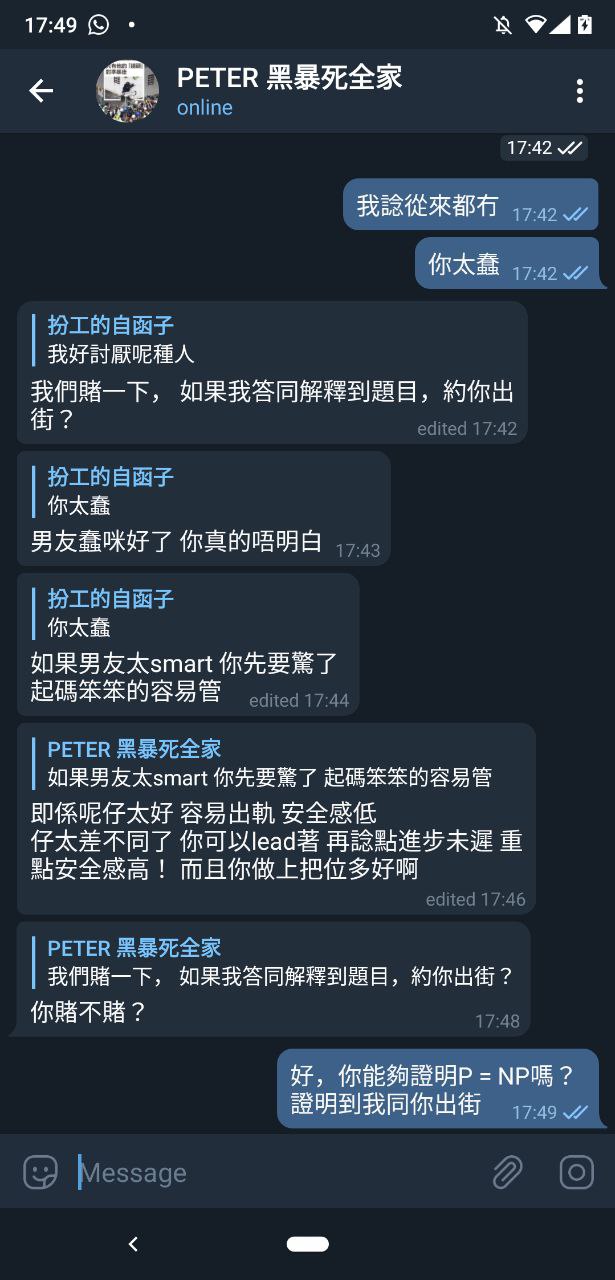Image resolution: width=615 pixels, height=1280 pixels.
Task: Open the quoted reply in the 17:43 message
Action: click(111, 491)
